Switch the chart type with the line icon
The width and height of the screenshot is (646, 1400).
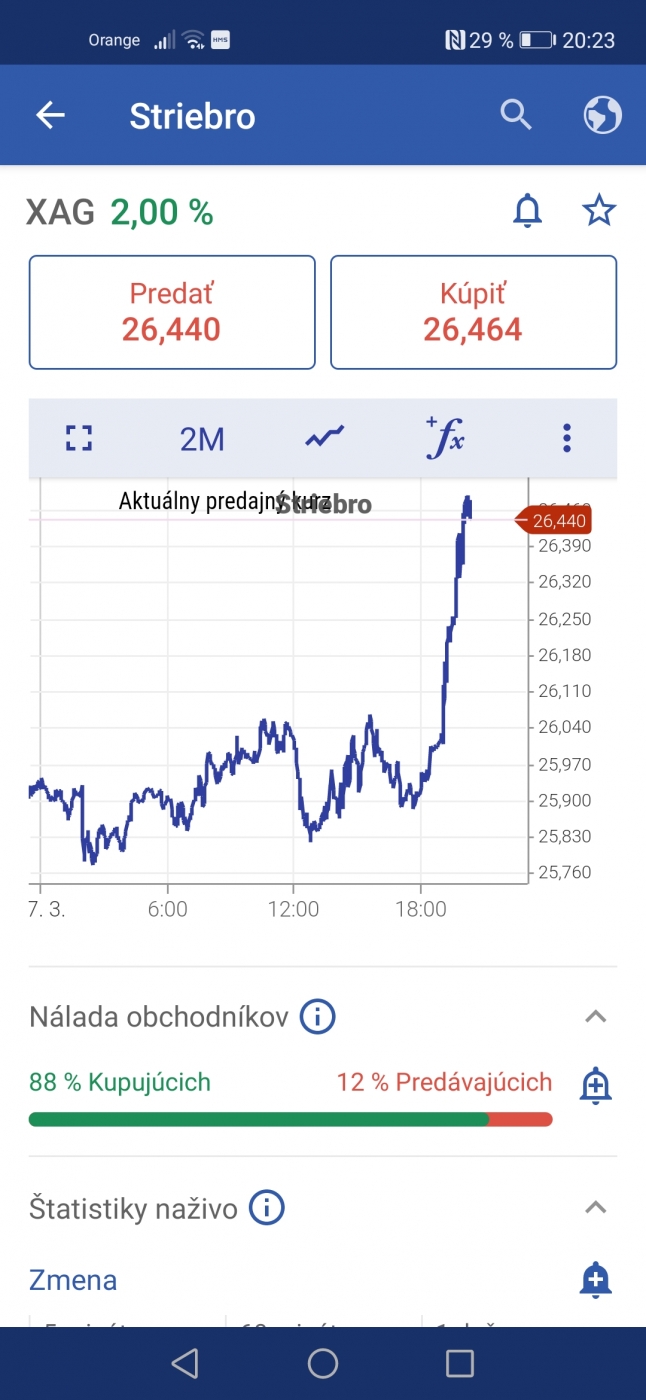[325, 438]
